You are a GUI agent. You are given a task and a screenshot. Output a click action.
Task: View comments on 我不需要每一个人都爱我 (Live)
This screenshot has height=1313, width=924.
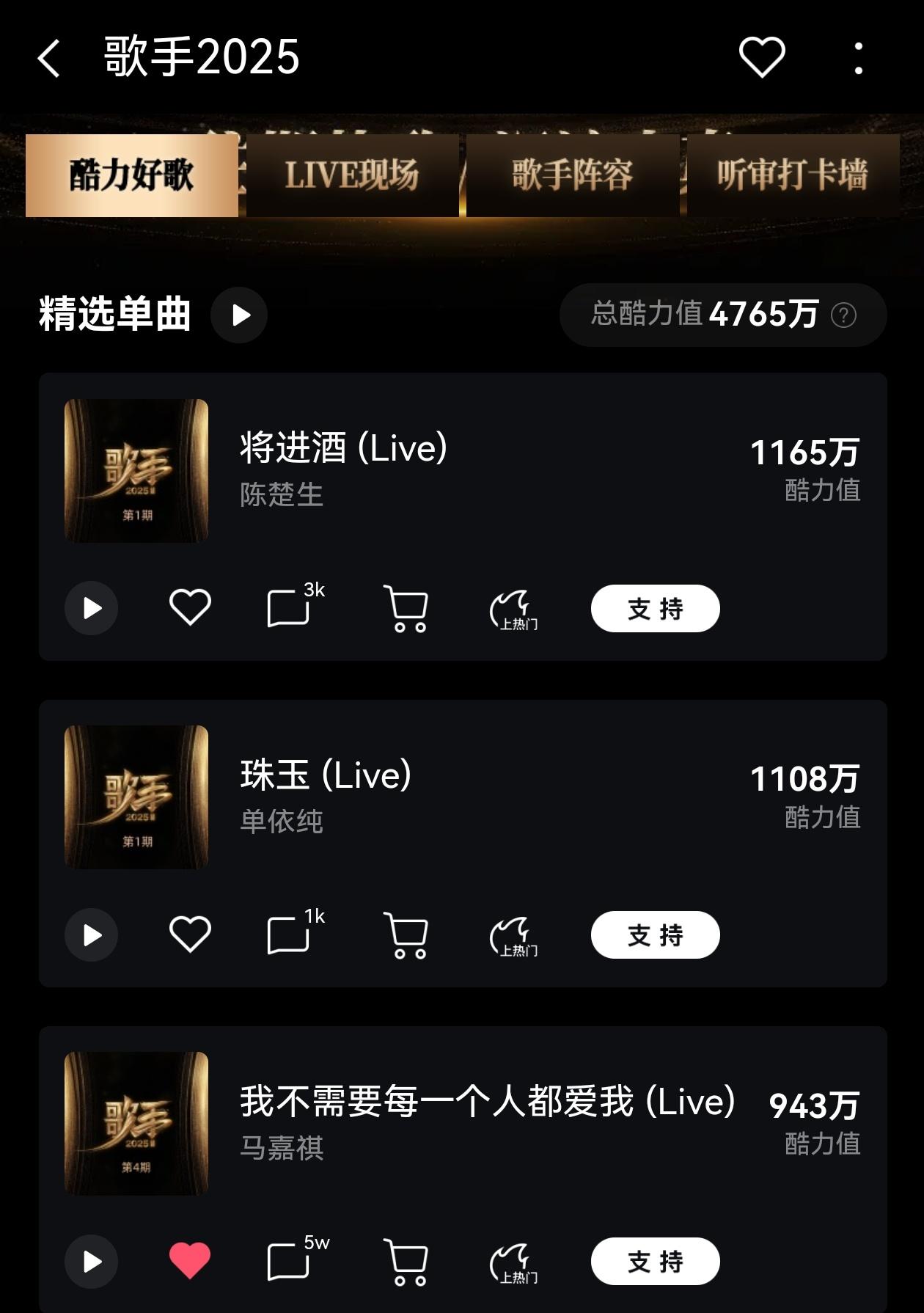tap(289, 1262)
